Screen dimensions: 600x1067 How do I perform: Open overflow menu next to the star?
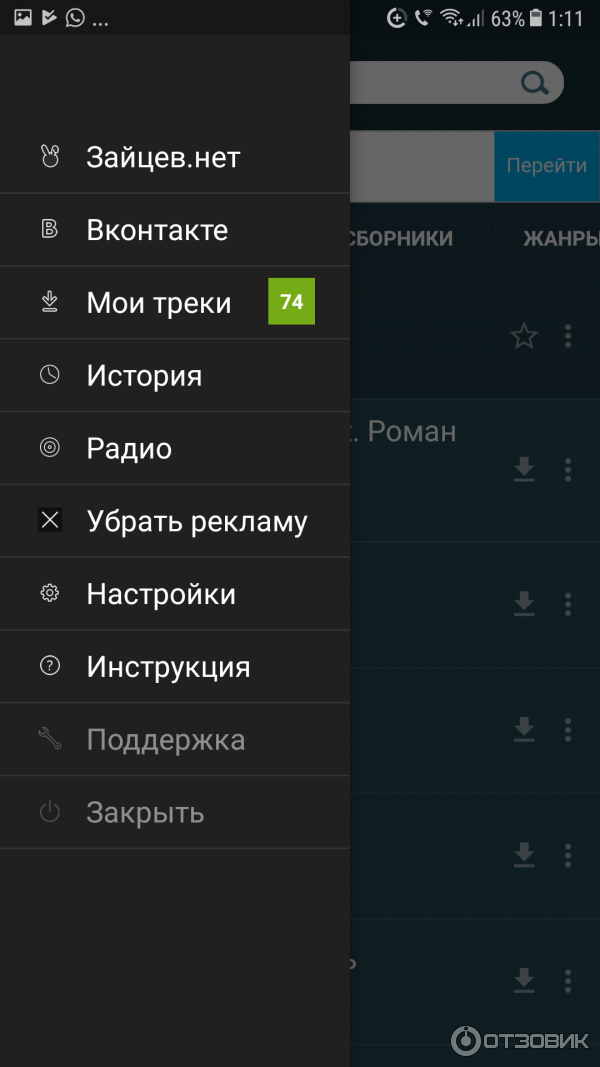568,337
